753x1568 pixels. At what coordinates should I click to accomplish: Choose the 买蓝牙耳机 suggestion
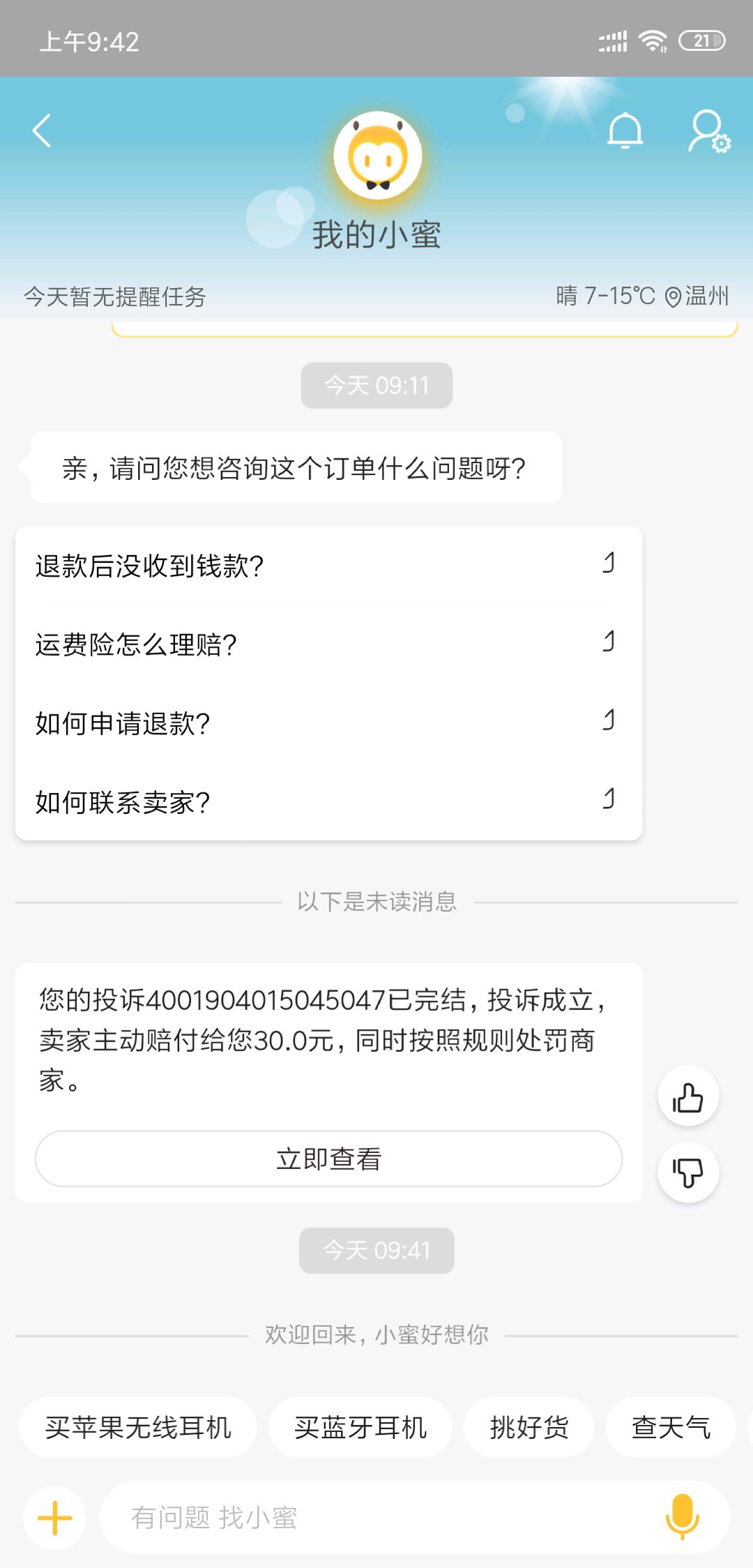[360, 1427]
